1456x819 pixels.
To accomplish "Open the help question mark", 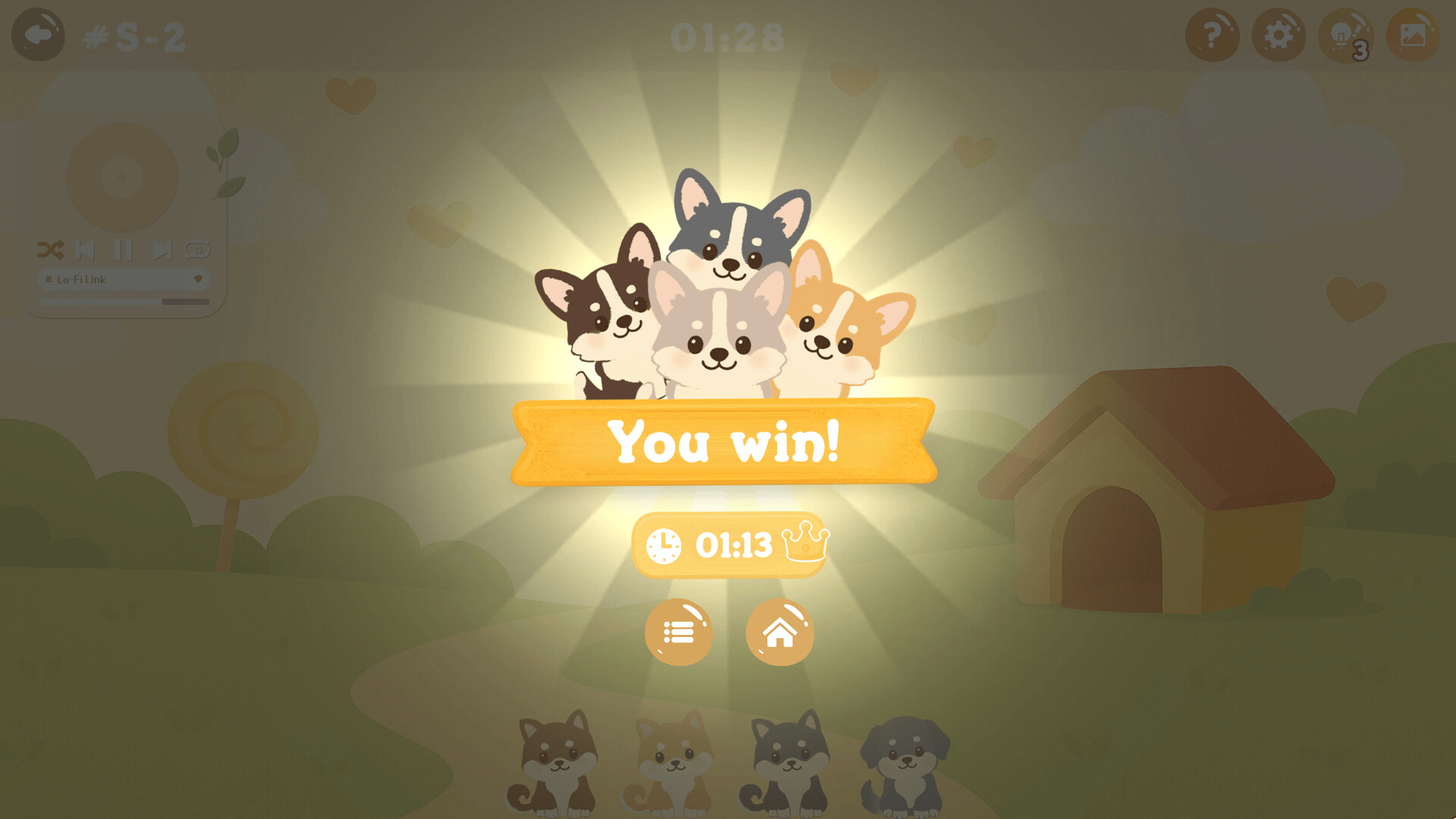I will [1212, 35].
